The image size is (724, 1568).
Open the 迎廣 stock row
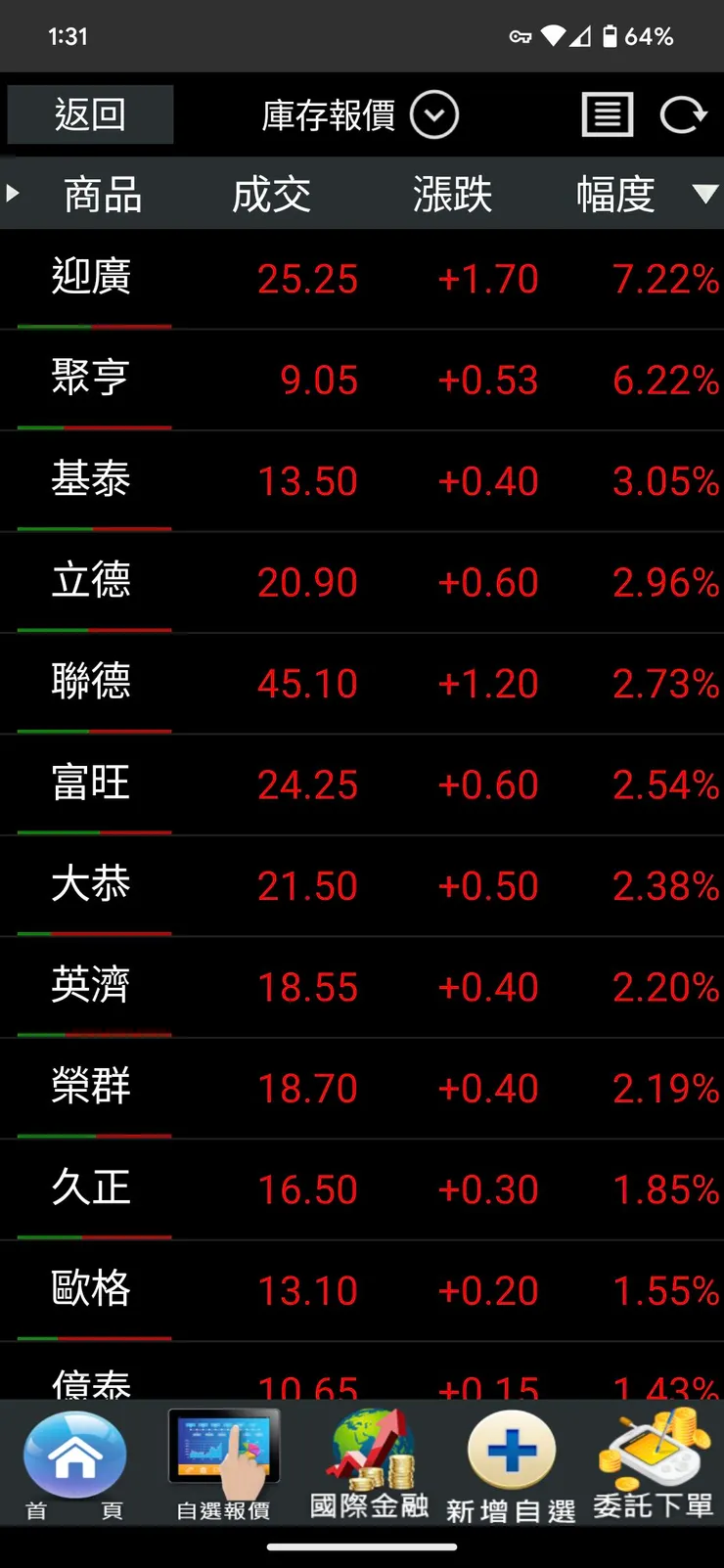coord(362,279)
